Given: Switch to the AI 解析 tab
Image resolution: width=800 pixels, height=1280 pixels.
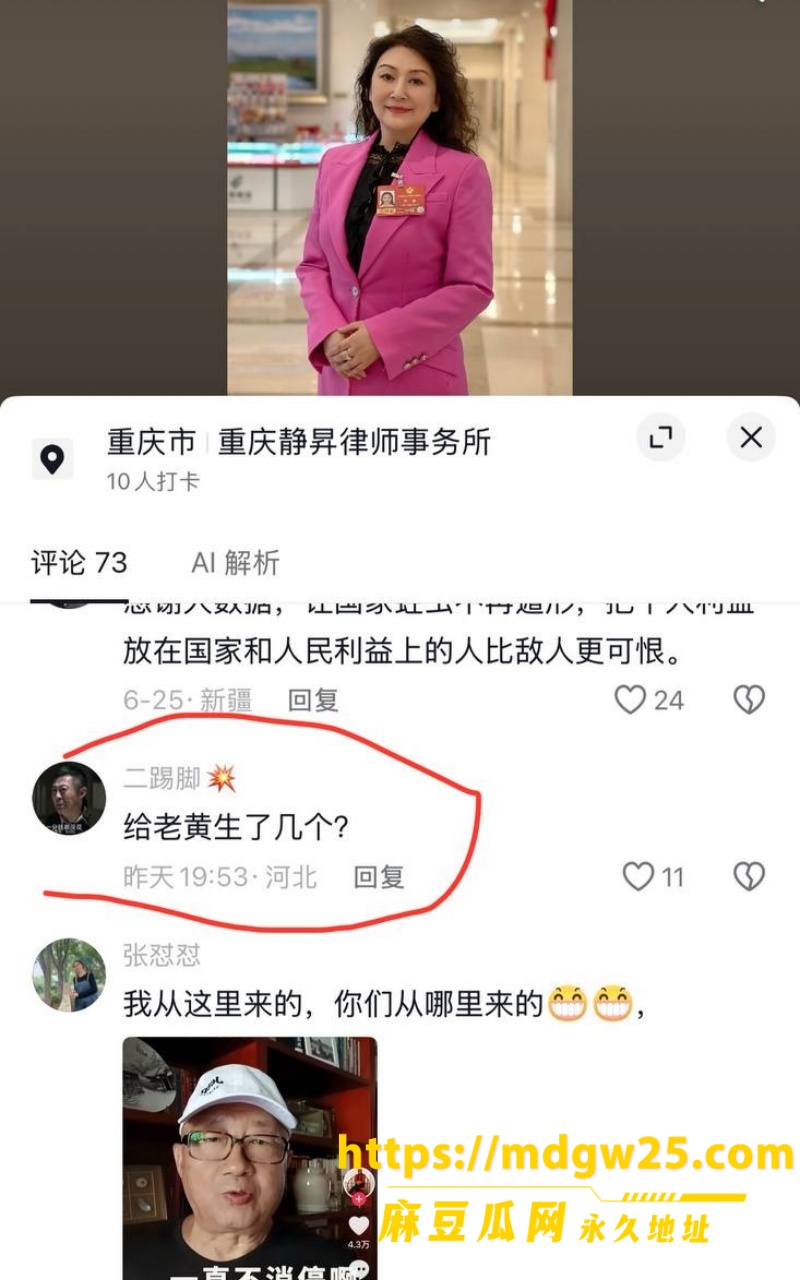Looking at the screenshot, I should tap(235, 563).
